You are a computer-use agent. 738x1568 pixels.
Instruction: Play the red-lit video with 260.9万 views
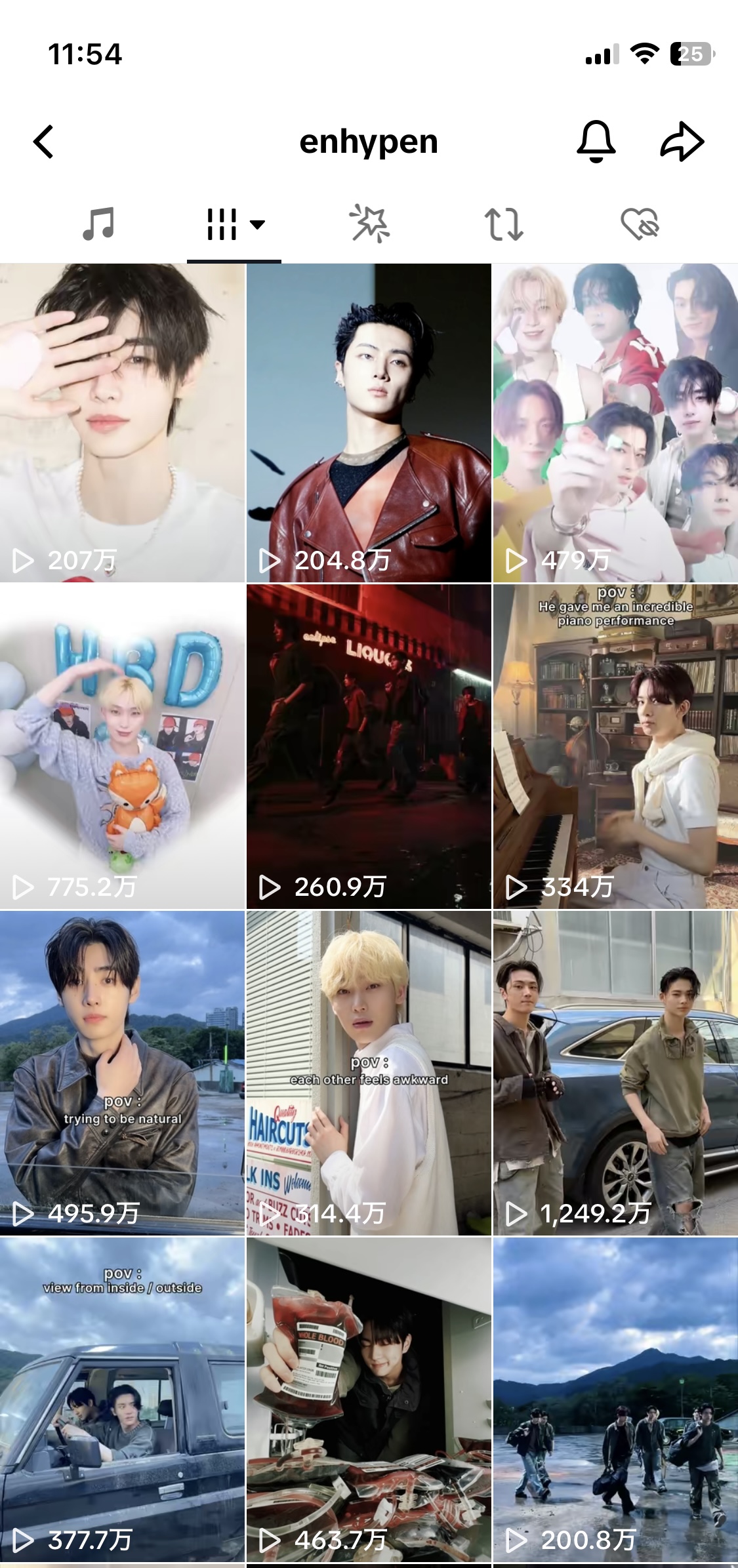pyautogui.click(x=369, y=746)
